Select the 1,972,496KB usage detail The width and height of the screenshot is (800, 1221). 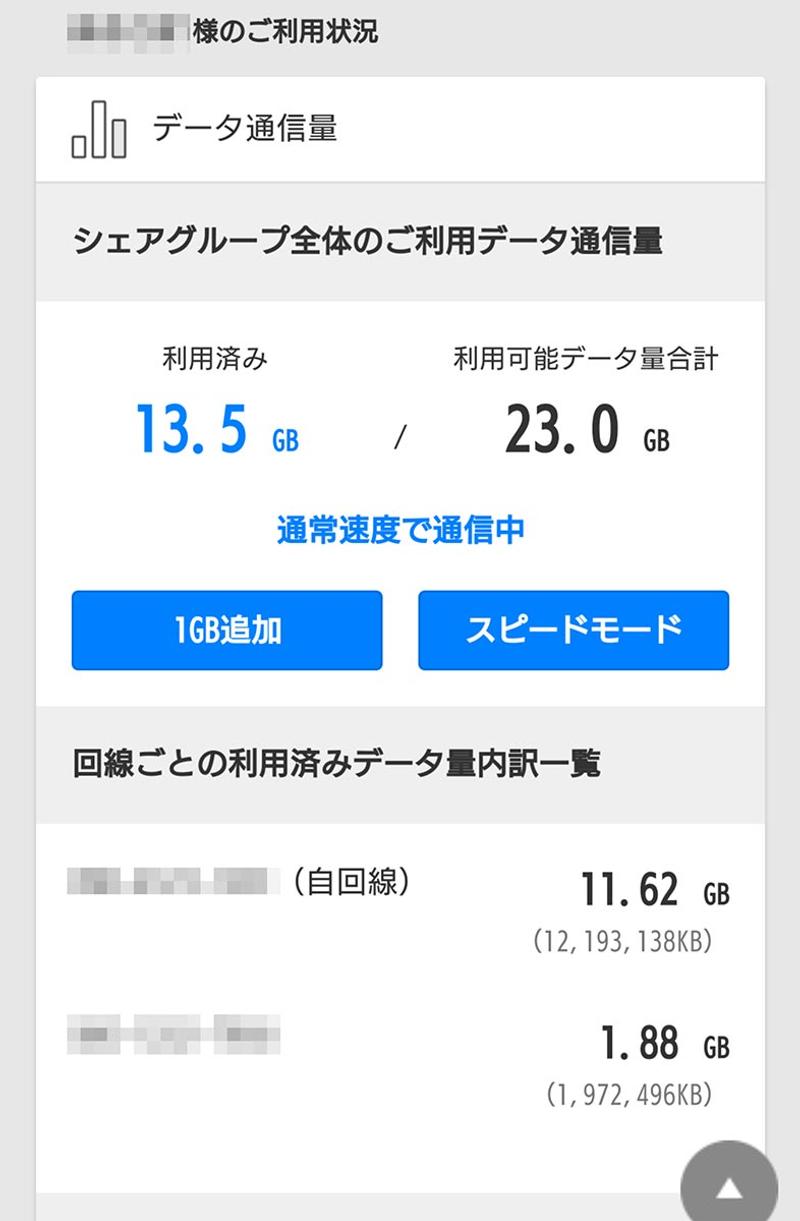630,1092
